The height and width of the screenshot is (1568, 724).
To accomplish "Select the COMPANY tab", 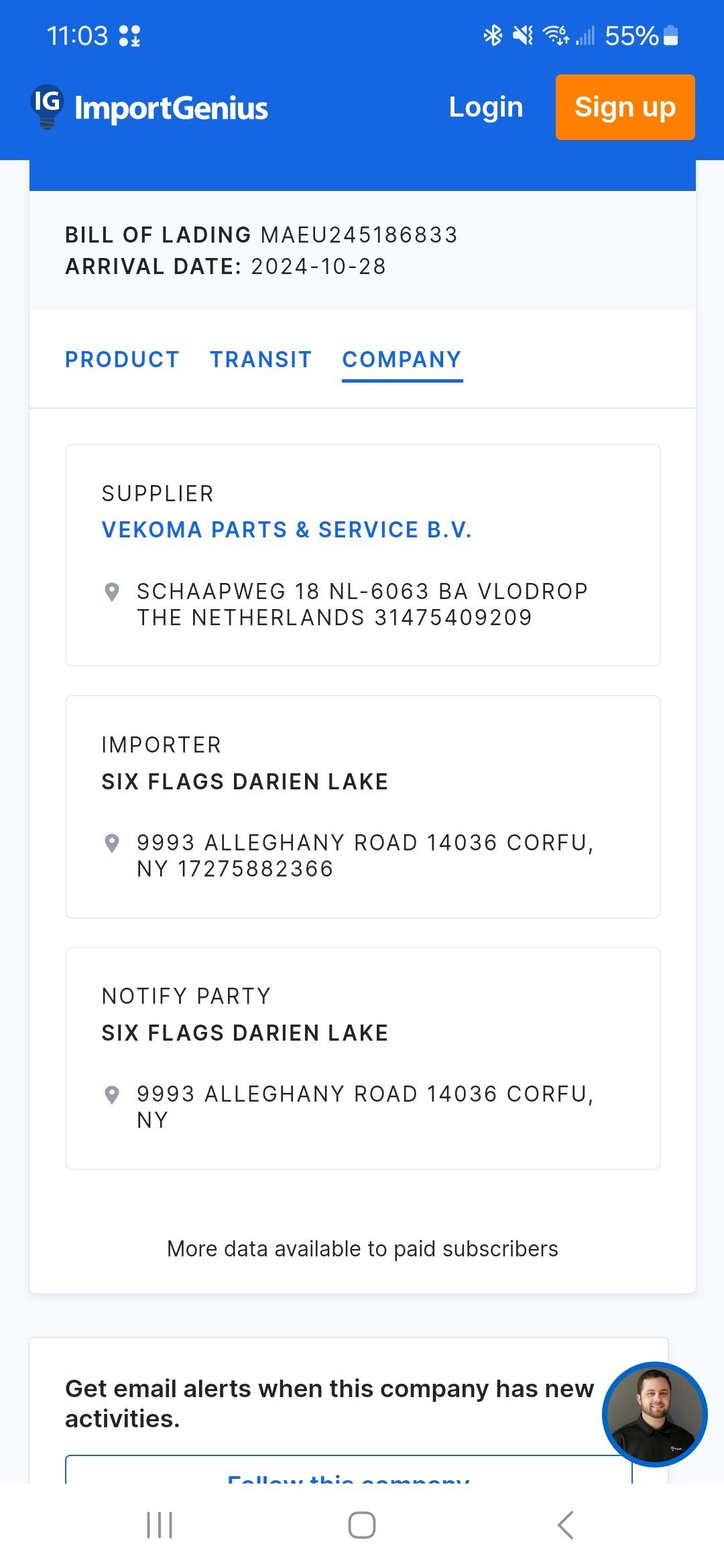I will pos(402,360).
